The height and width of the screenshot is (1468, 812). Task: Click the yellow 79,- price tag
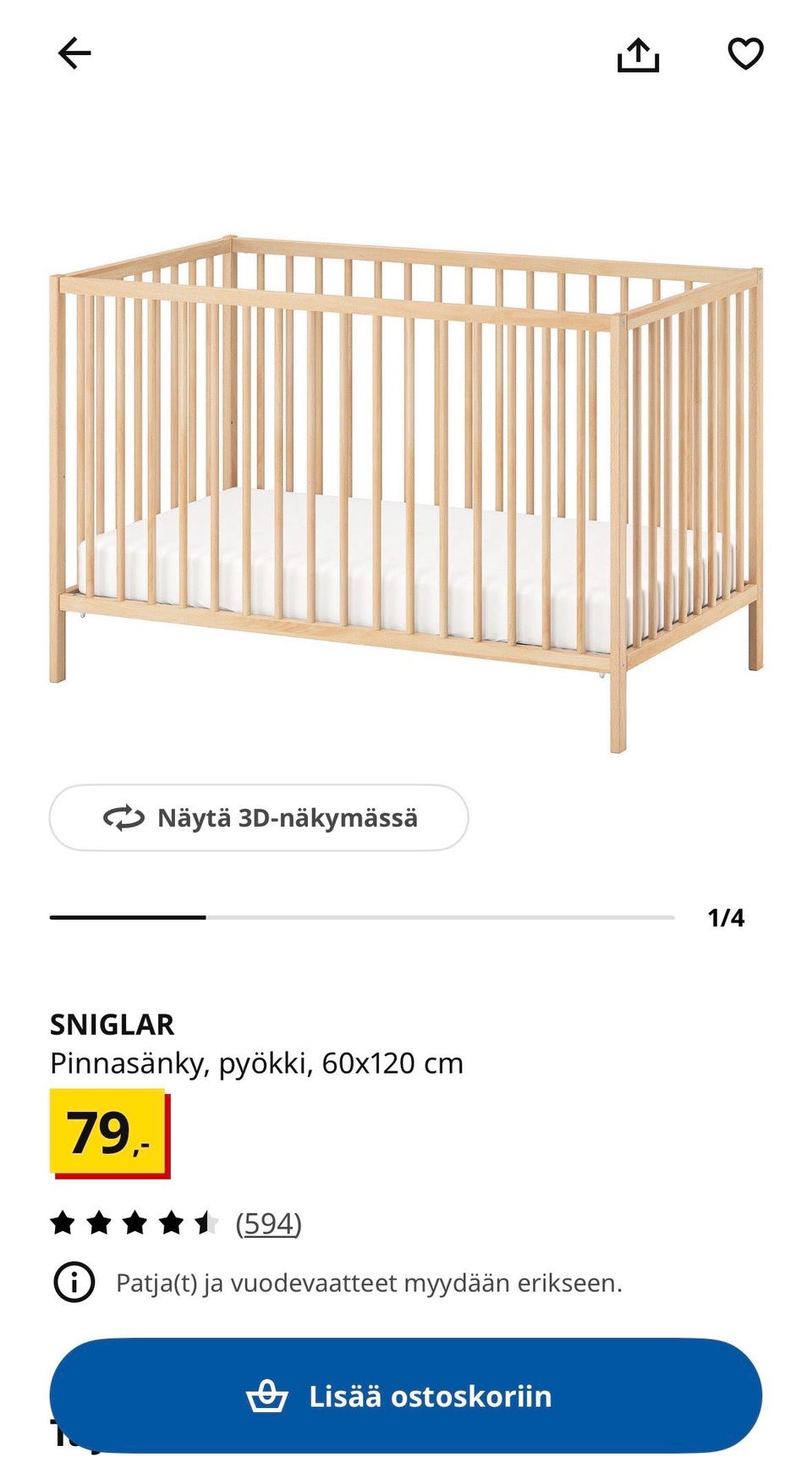[x=106, y=1134]
